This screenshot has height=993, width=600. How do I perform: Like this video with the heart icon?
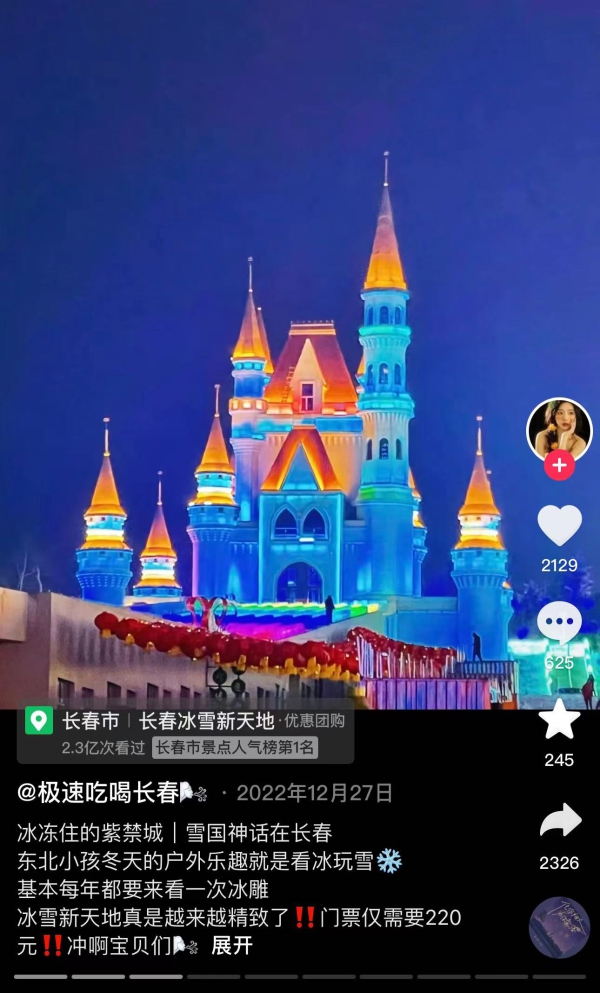coord(559,526)
